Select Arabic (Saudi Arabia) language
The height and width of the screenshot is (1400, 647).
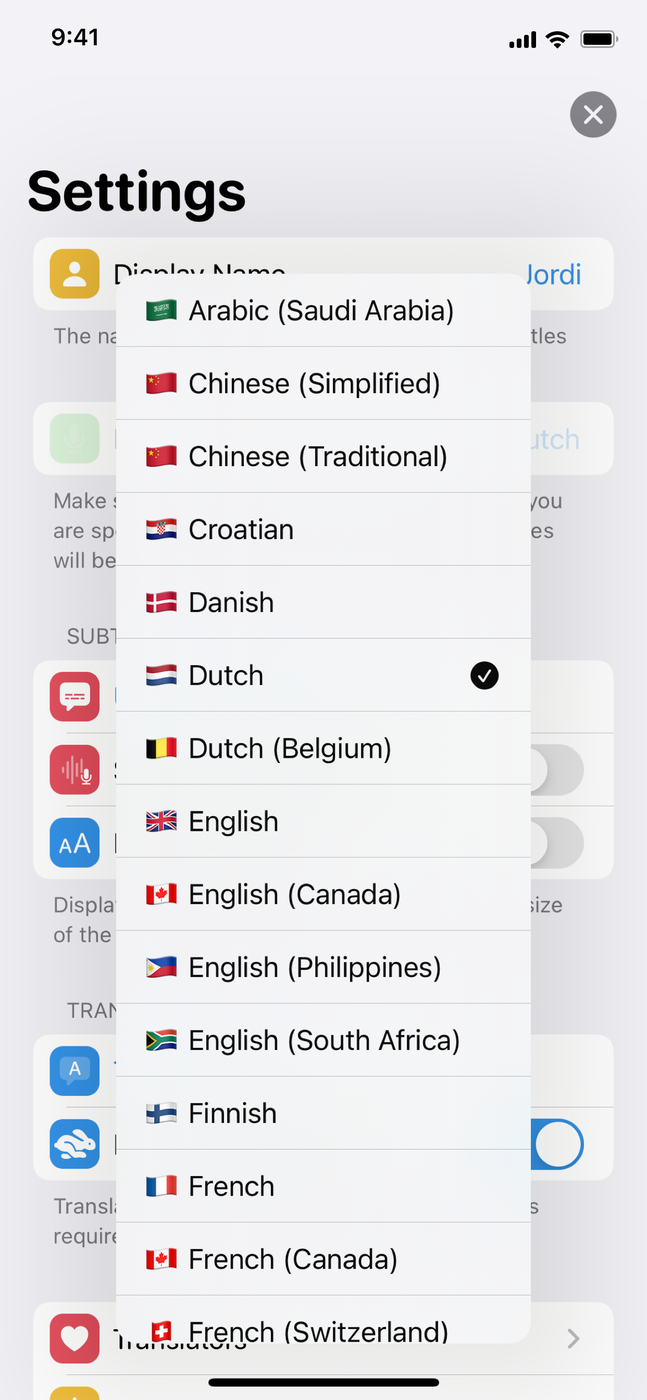coord(322,311)
